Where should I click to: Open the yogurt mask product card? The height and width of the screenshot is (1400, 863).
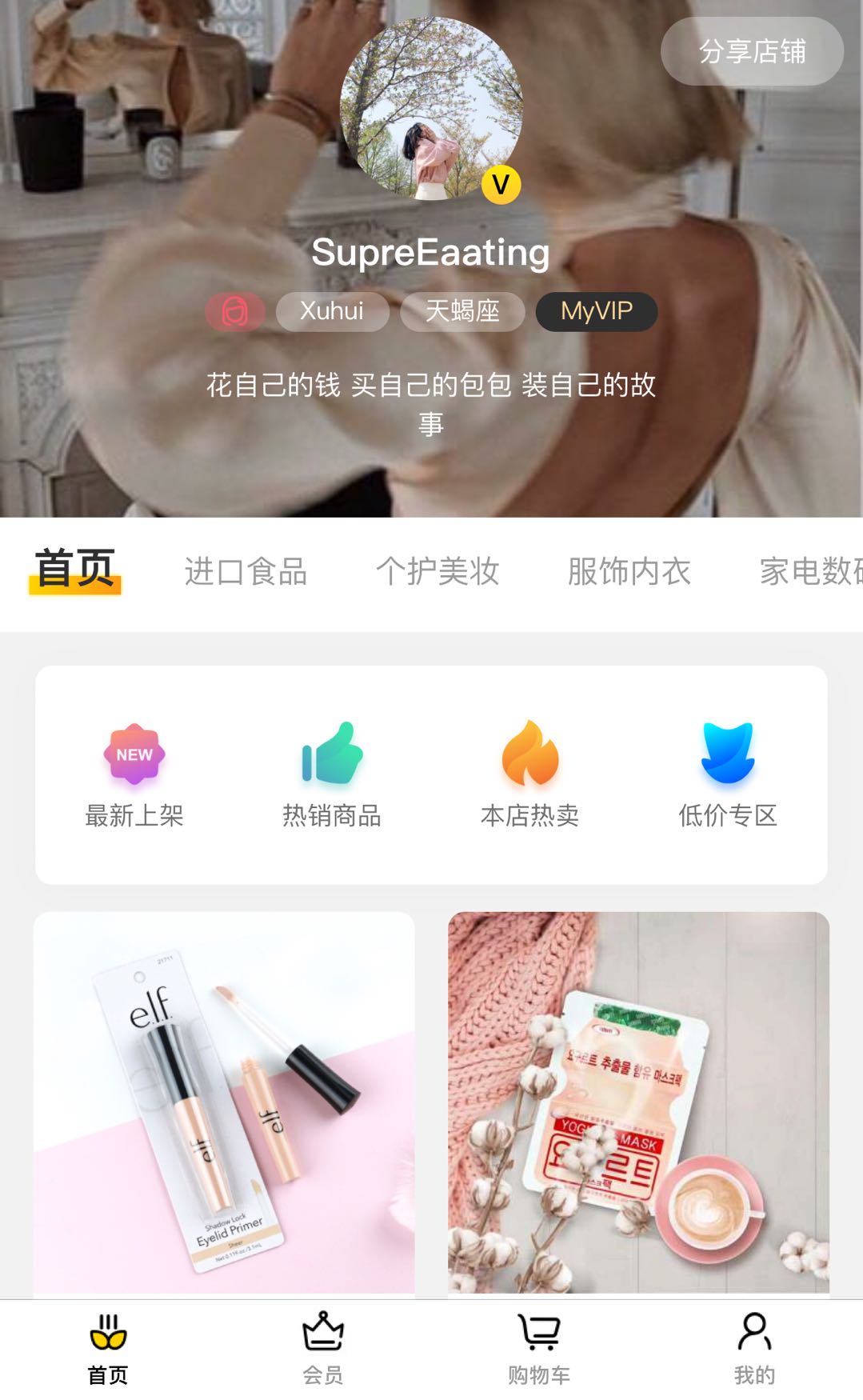638,1102
